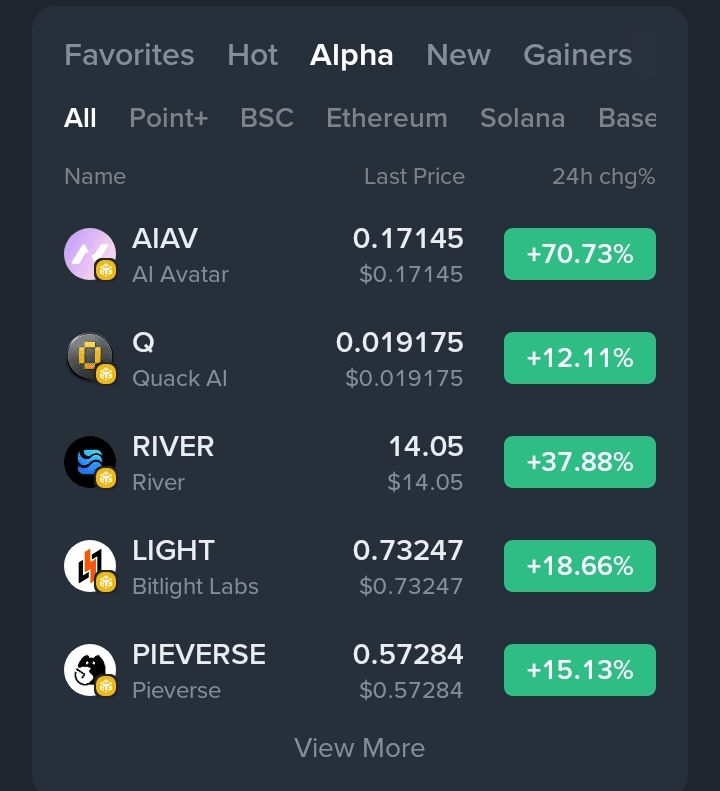Open View More to see additional tokens
Viewport: 720px width, 791px height.
[x=360, y=748]
